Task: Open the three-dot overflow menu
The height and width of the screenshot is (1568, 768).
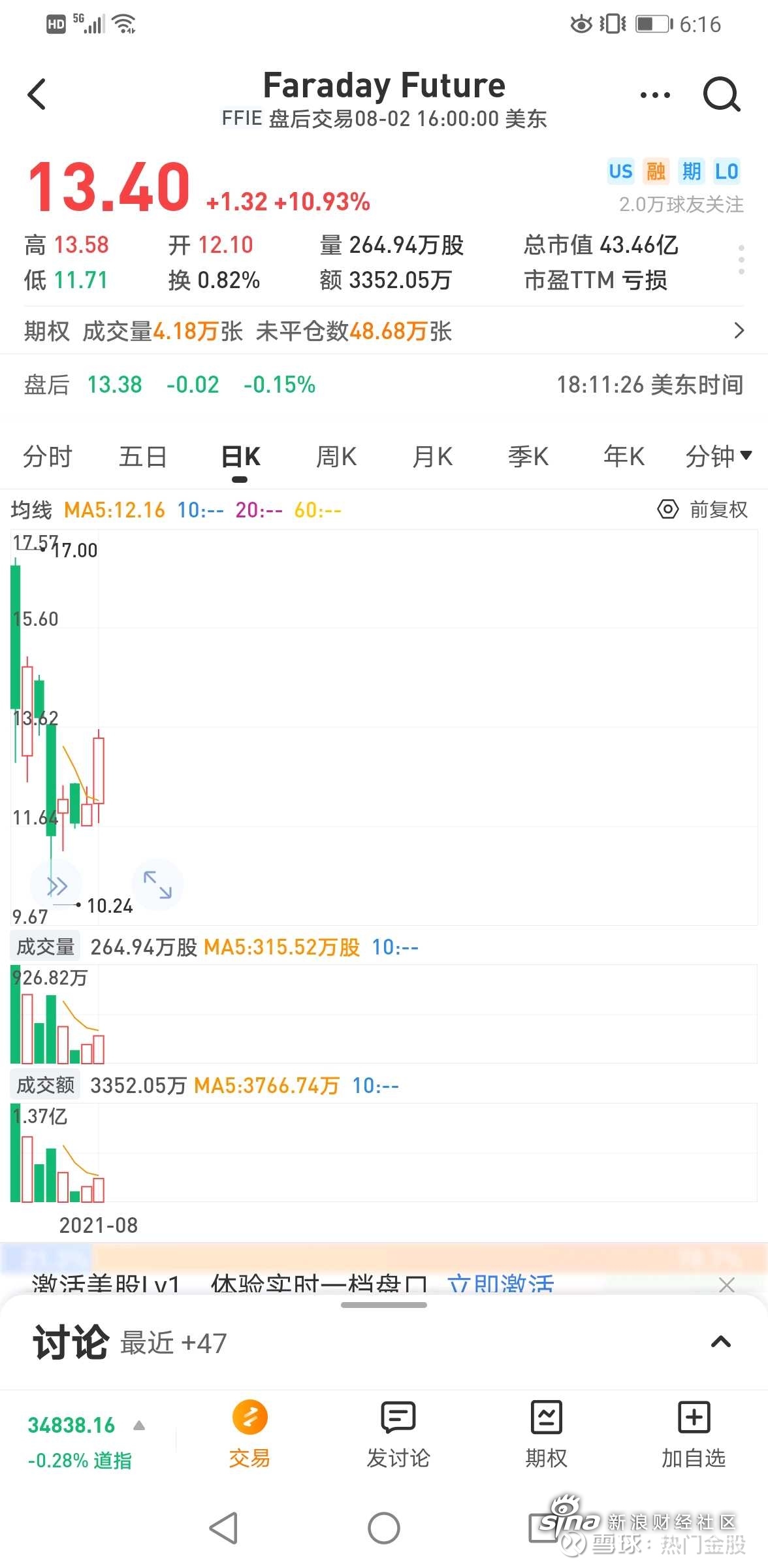Action: click(x=655, y=95)
